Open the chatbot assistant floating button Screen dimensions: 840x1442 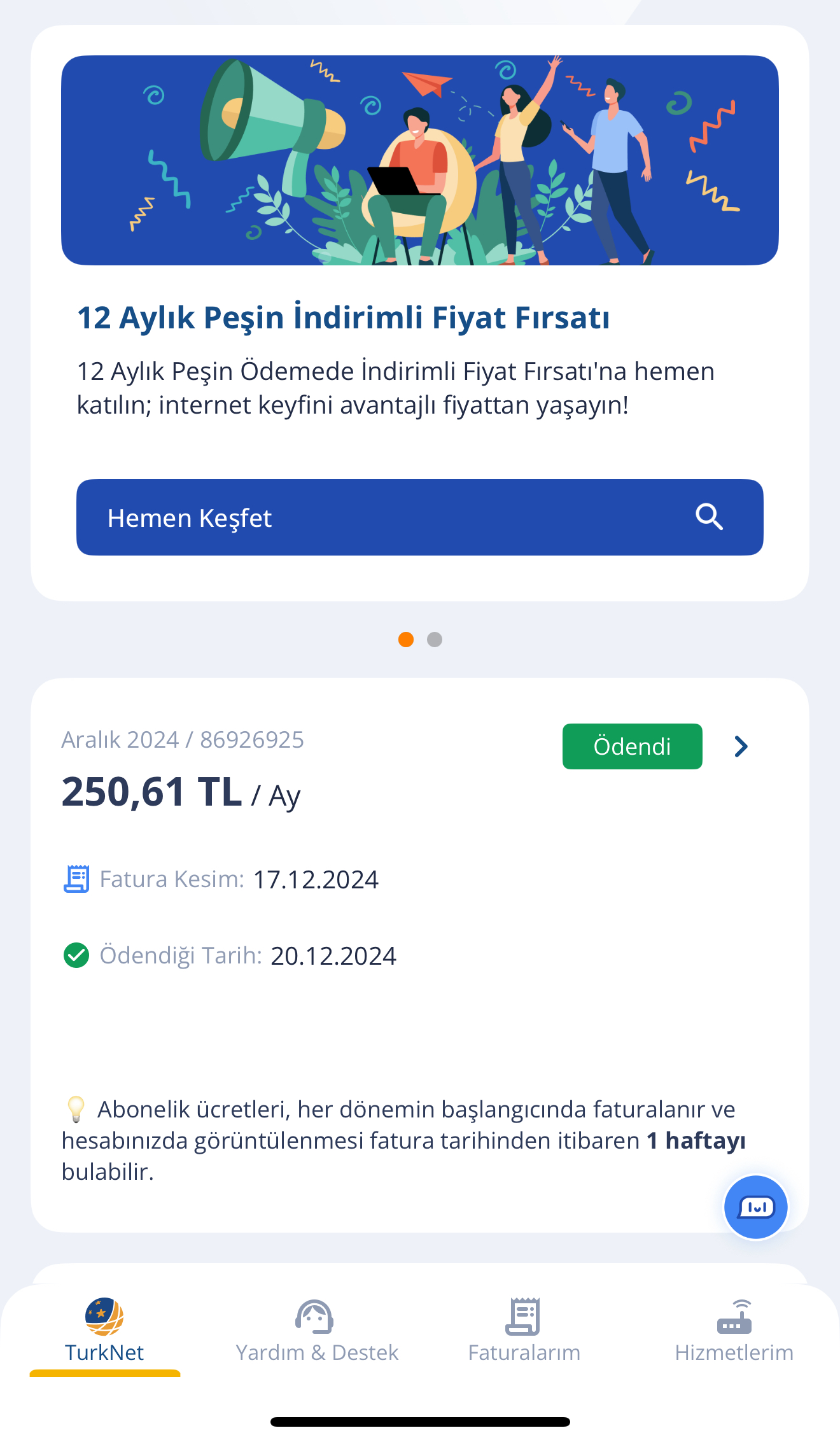pos(755,1207)
